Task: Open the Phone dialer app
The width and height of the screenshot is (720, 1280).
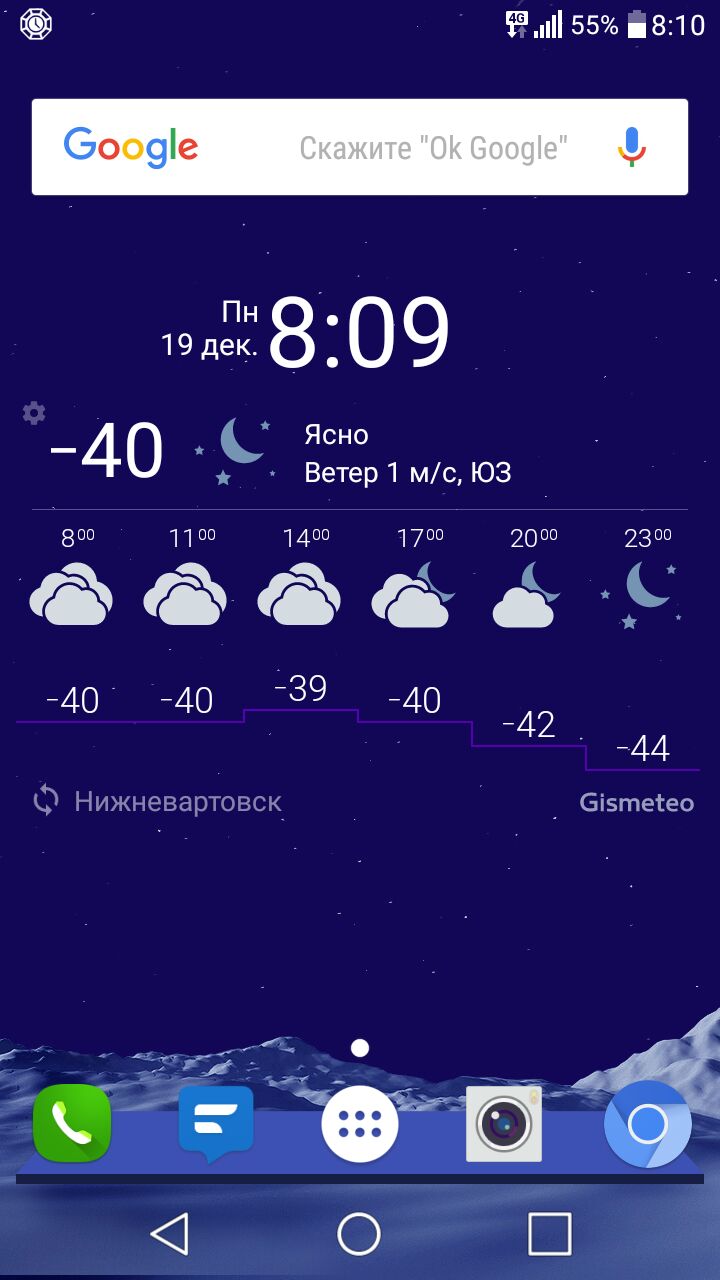Action: [x=71, y=1124]
